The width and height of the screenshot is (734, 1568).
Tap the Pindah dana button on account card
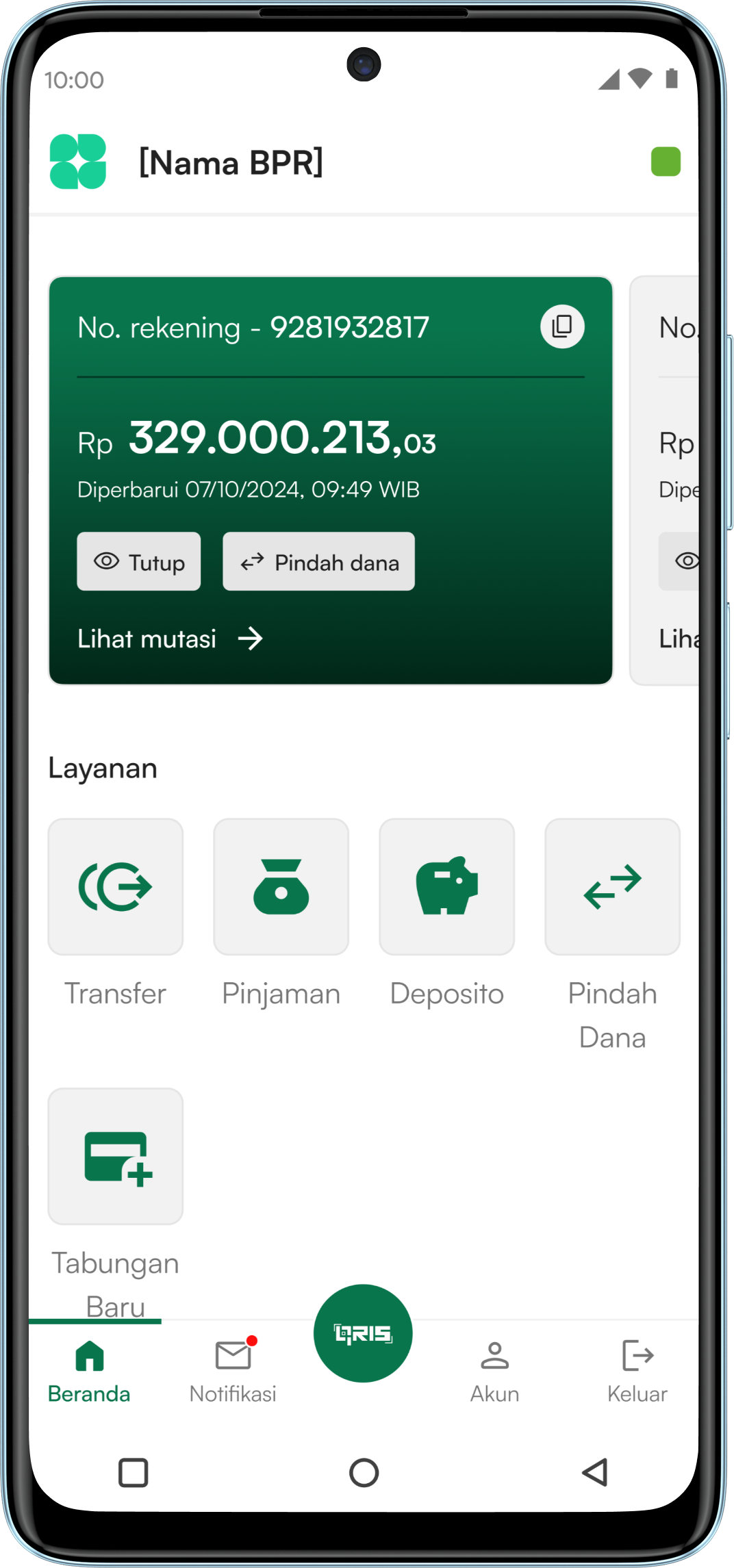[x=318, y=561]
